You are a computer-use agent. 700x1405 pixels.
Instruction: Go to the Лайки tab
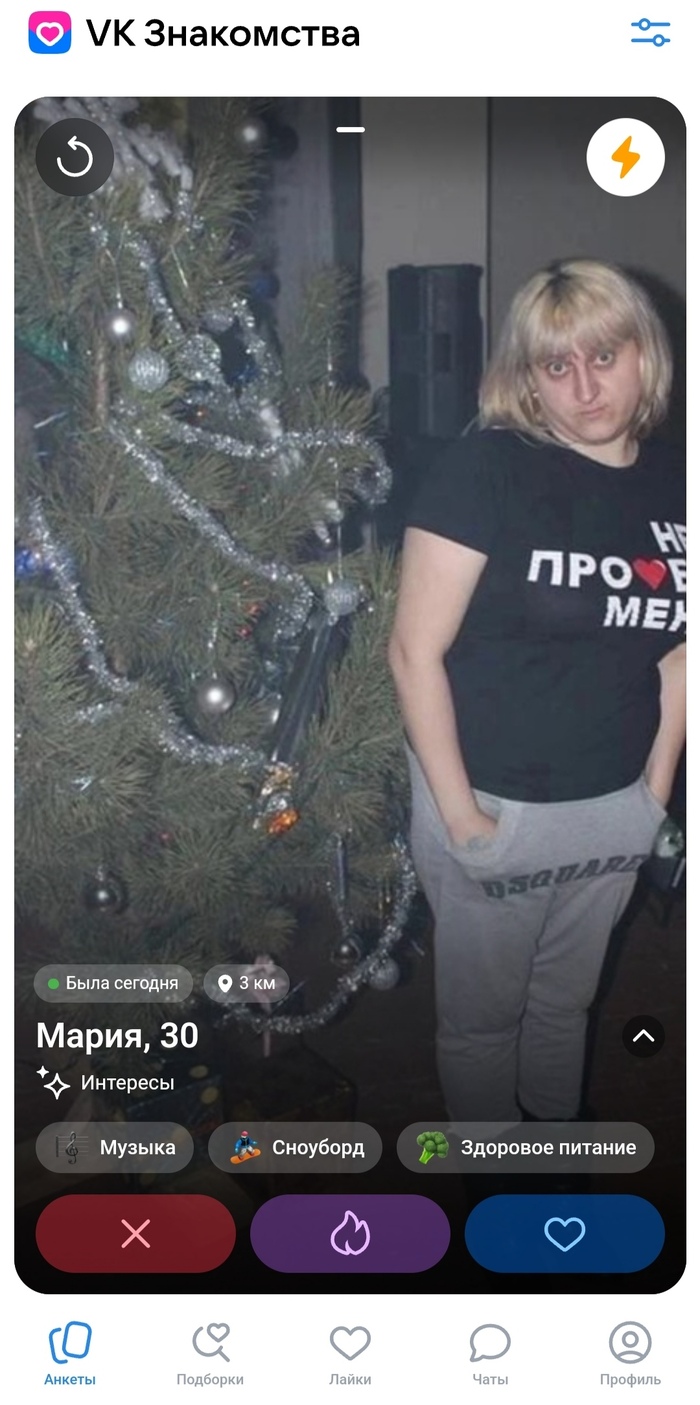[350, 1353]
